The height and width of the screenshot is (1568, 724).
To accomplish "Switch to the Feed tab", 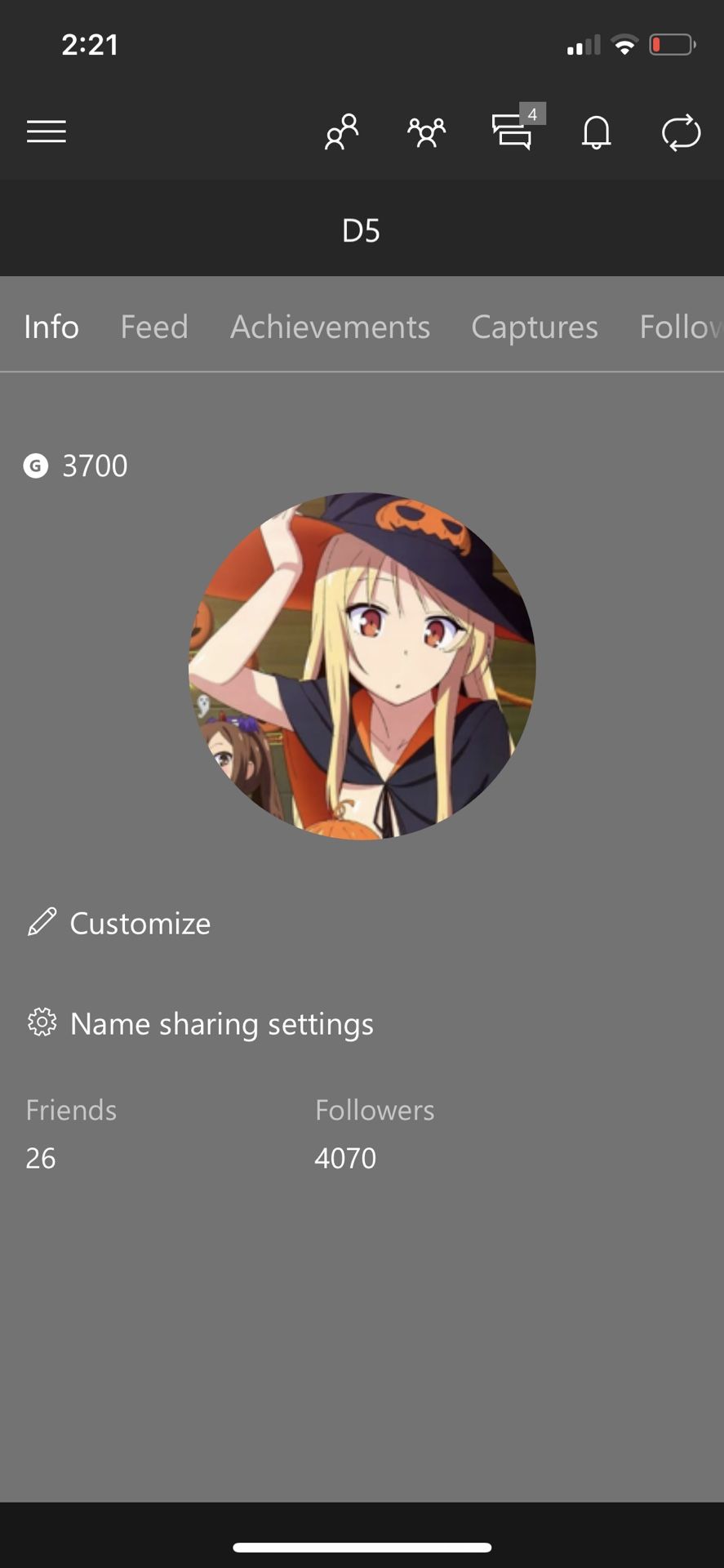I will click(154, 327).
